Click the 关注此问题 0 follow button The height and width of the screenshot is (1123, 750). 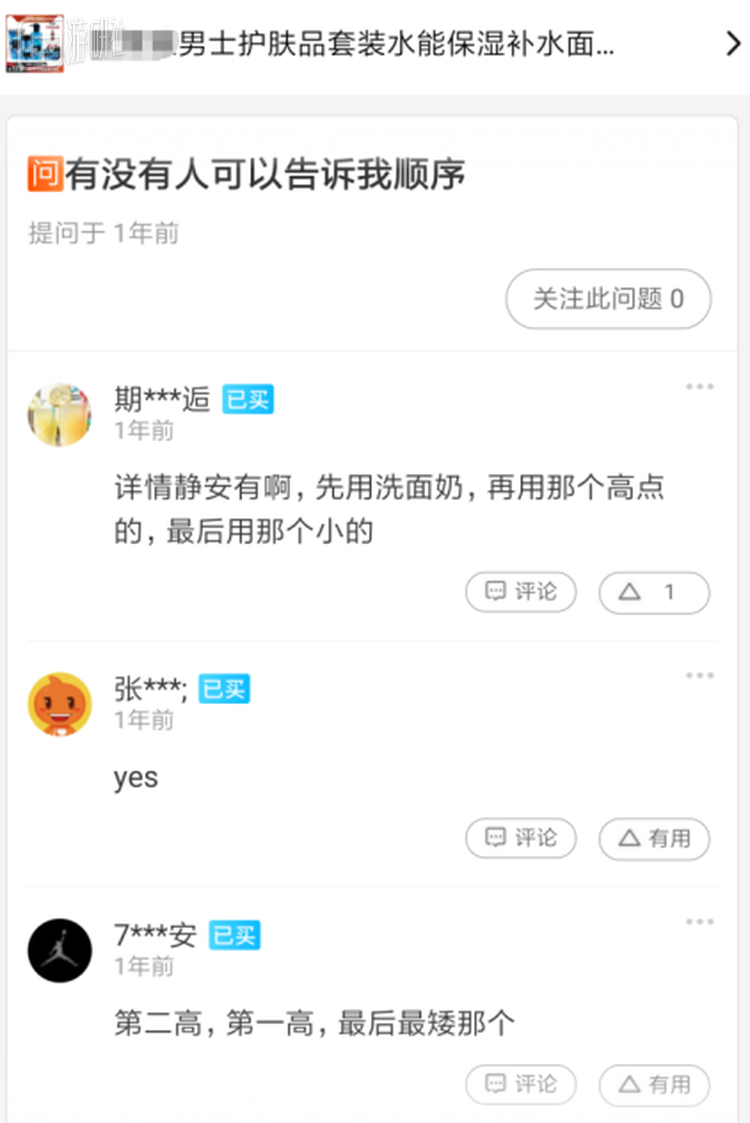(x=608, y=299)
